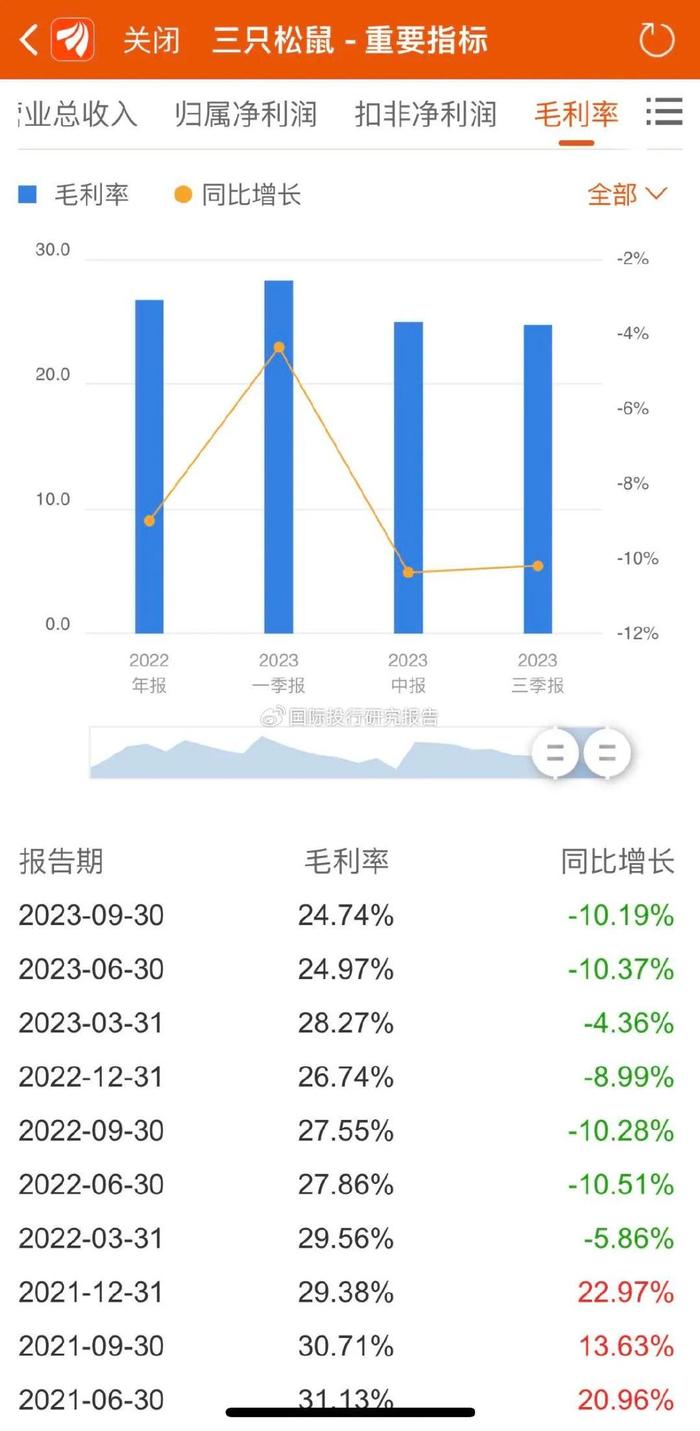
Task: Switch to the 归属净利润 tab
Action: (x=245, y=114)
